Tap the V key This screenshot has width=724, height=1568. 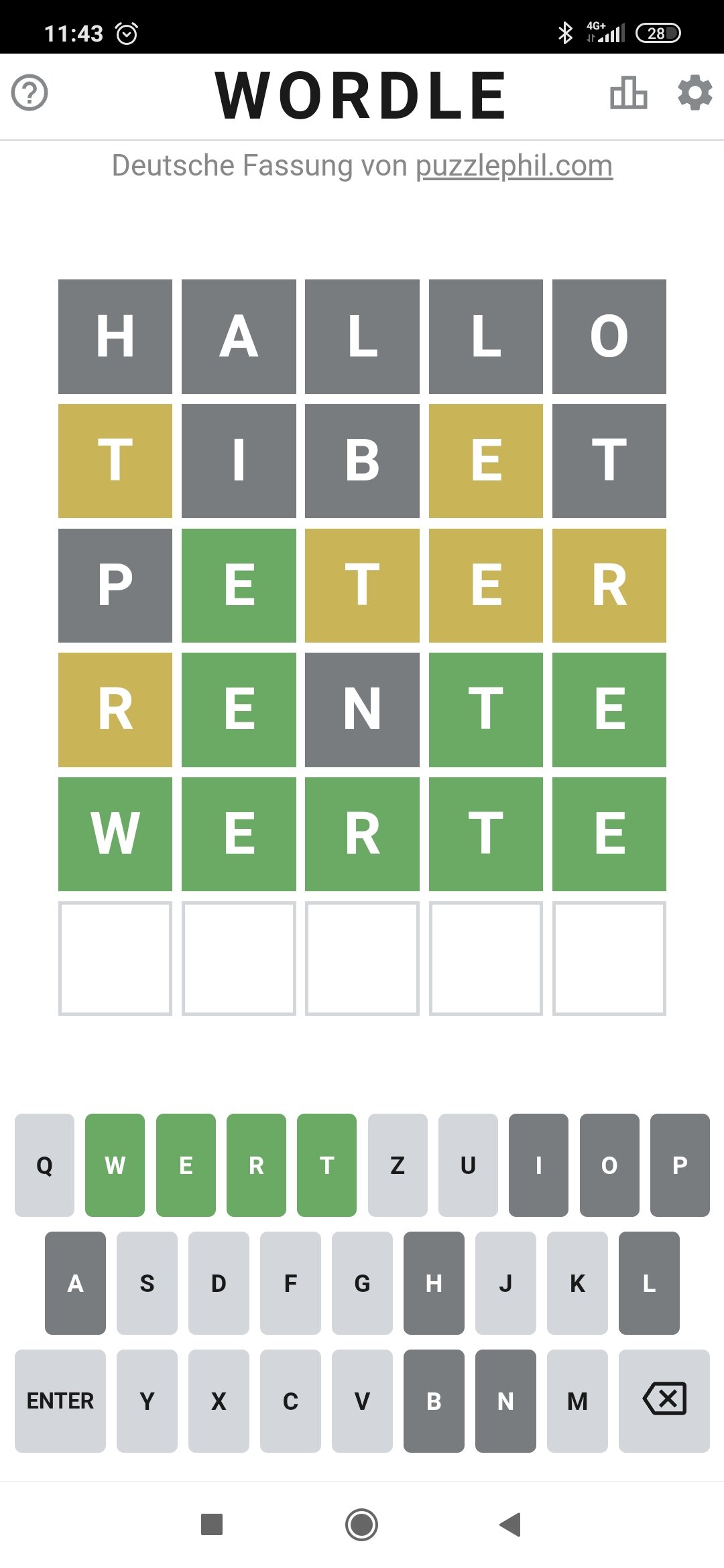click(x=362, y=1400)
